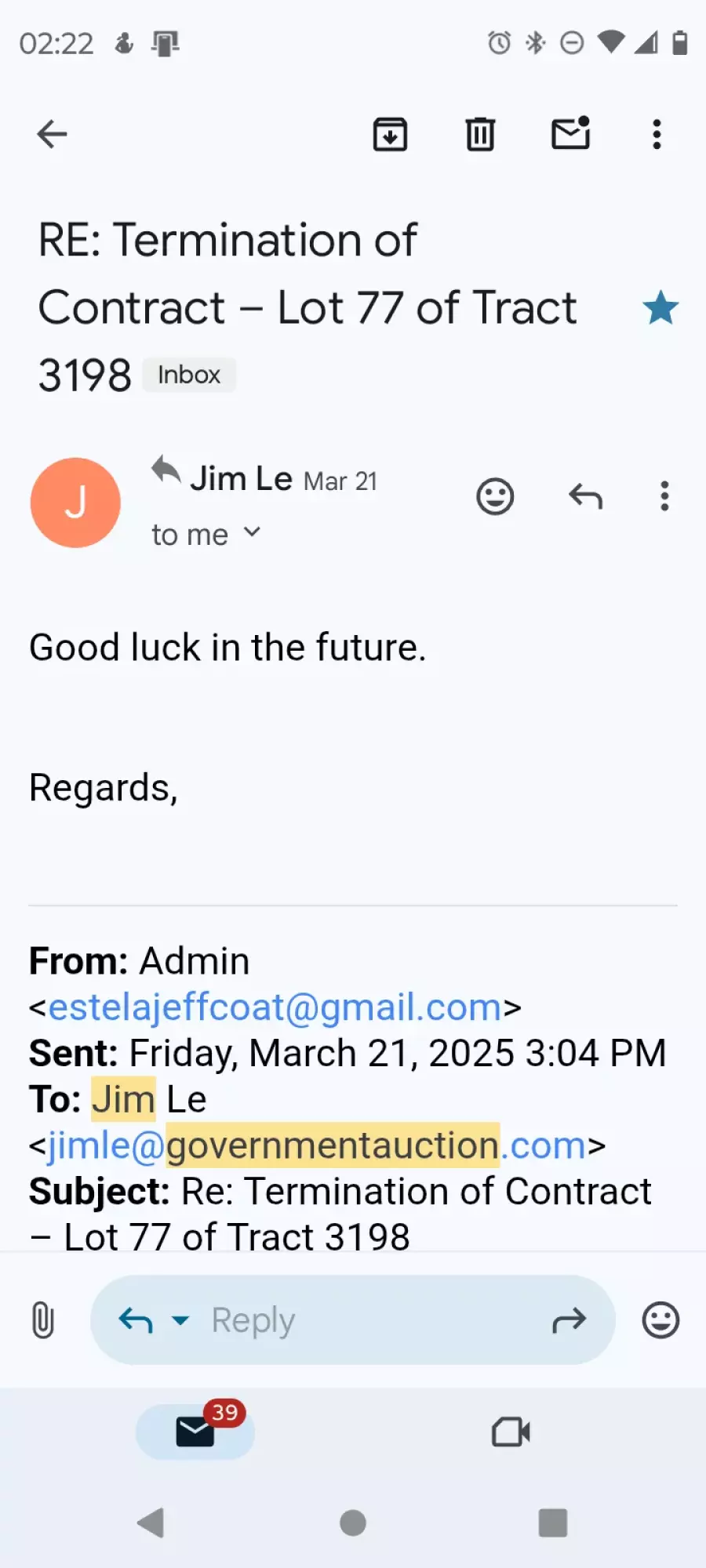This screenshot has width=706, height=1568.
Task: Unstar this conversation
Action: [x=661, y=307]
